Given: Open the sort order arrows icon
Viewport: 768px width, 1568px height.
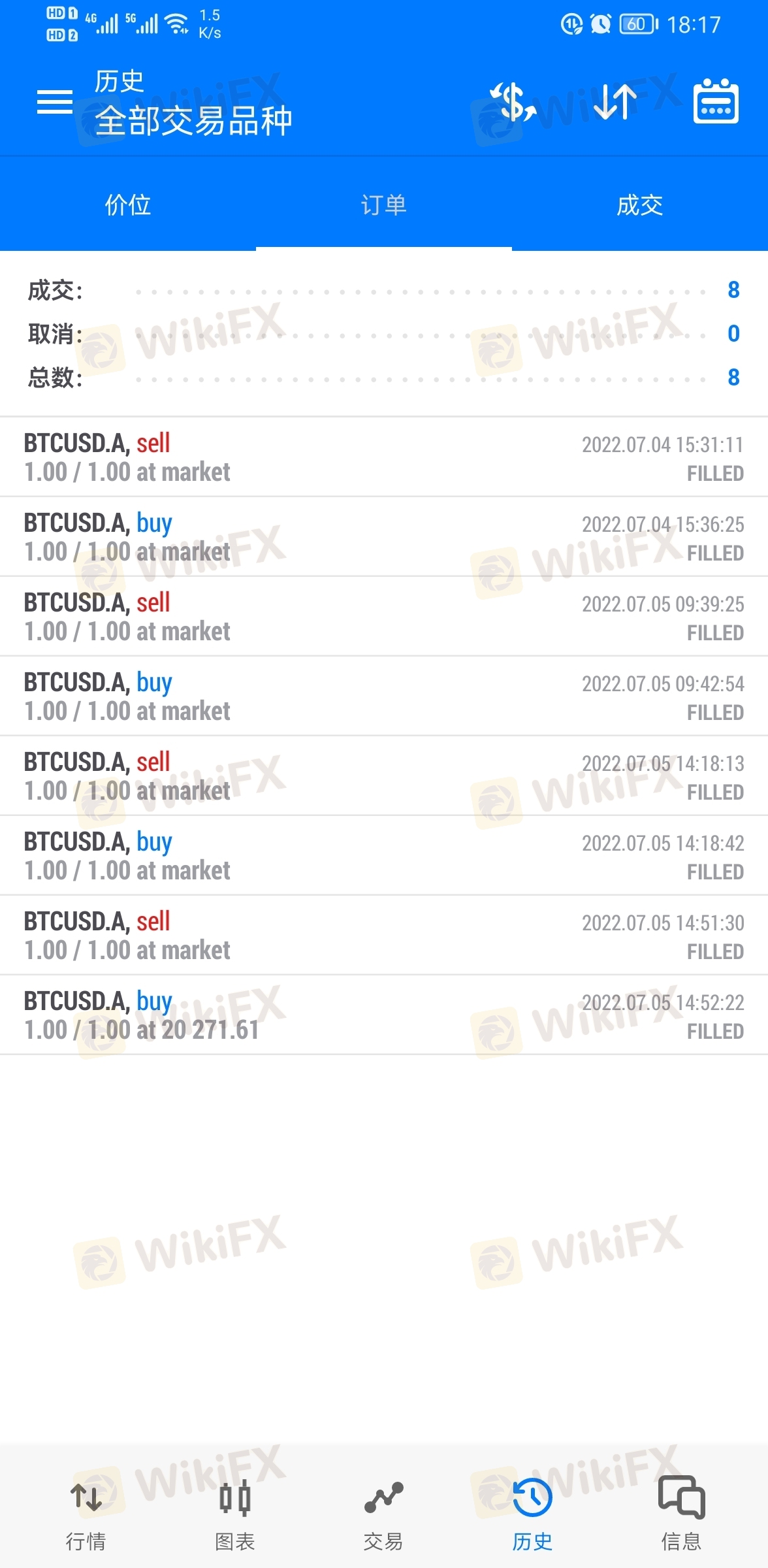Looking at the screenshot, I should (x=615, y=102).
